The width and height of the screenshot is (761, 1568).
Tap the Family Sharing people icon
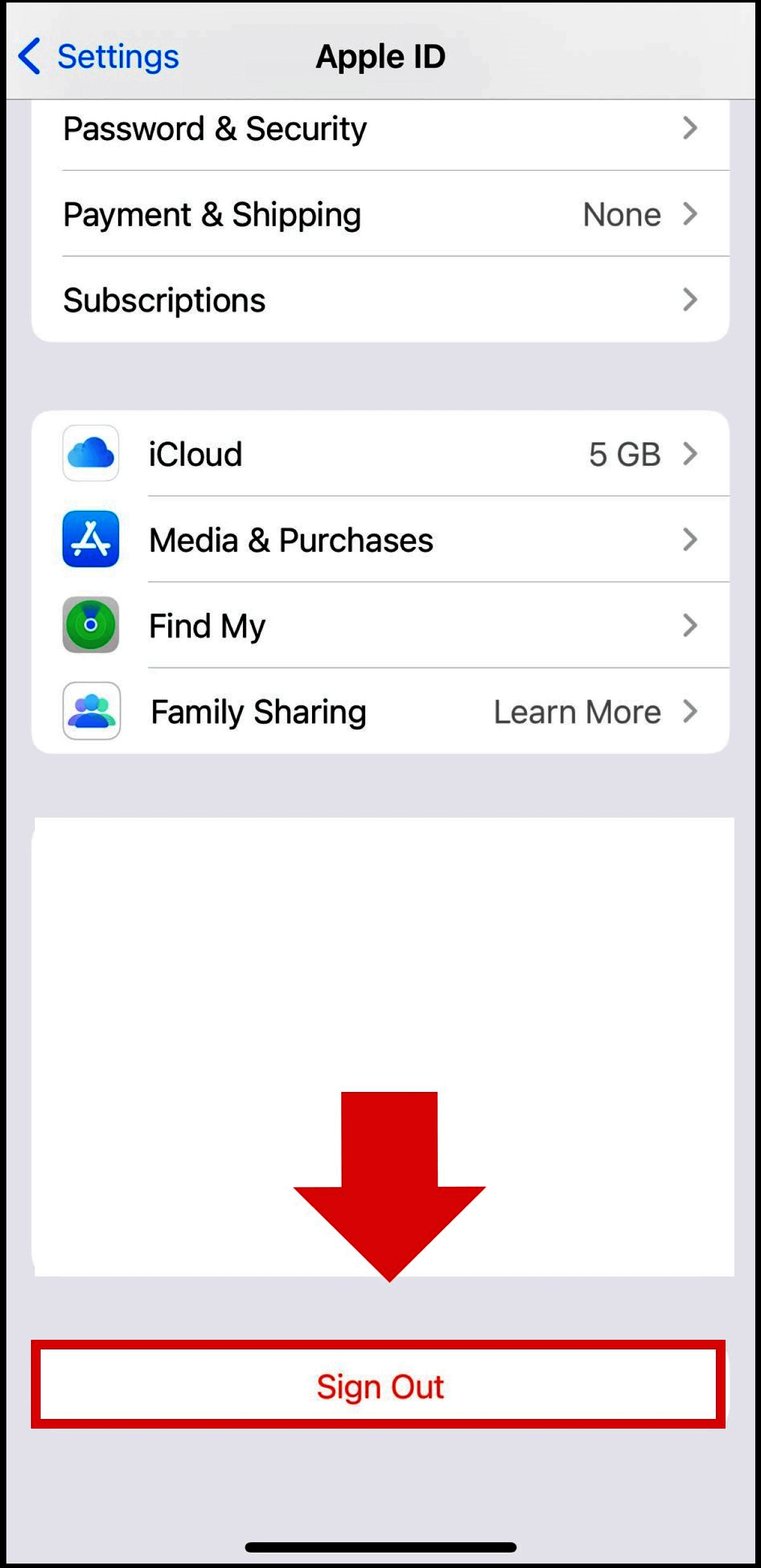(91, 711)
